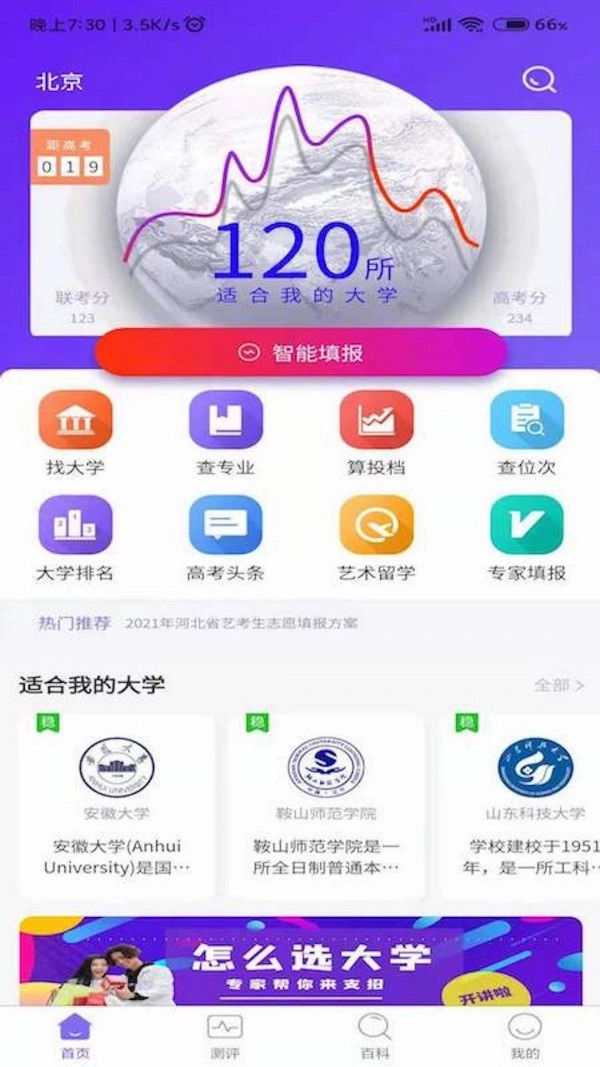
Task: Switch to the 我的 tab
Action: point(524,1035)
